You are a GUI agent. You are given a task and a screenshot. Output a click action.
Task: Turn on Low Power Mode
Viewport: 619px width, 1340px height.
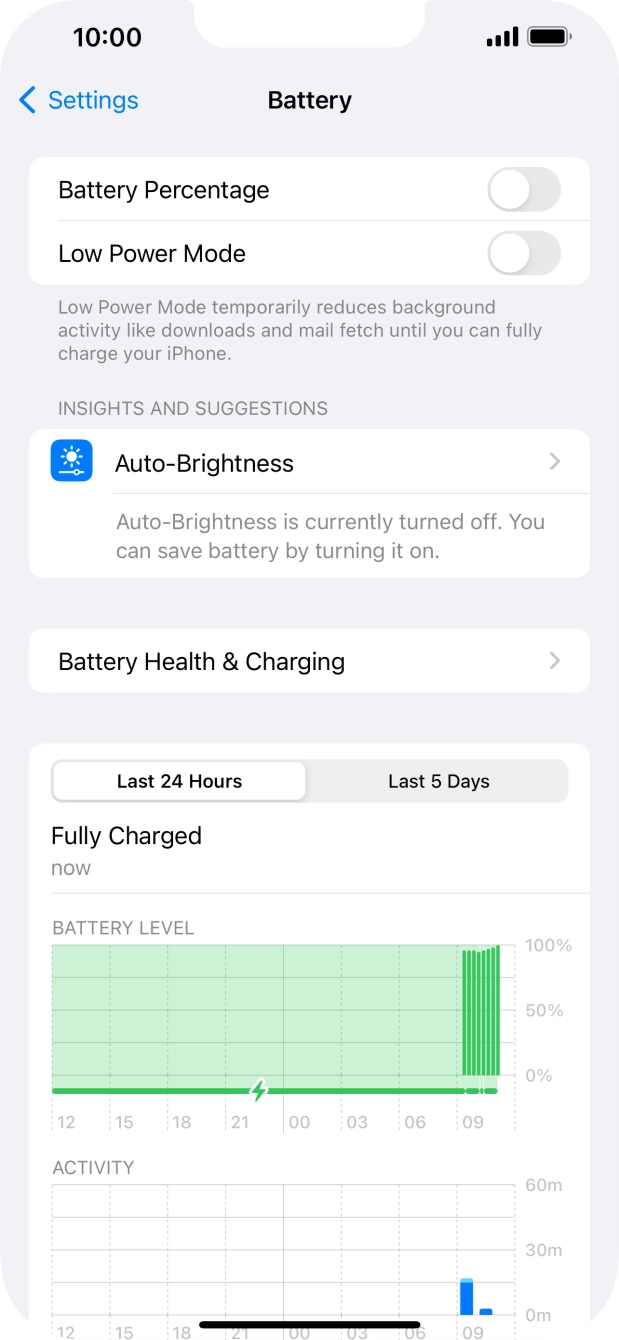click(x=523, y=254)
